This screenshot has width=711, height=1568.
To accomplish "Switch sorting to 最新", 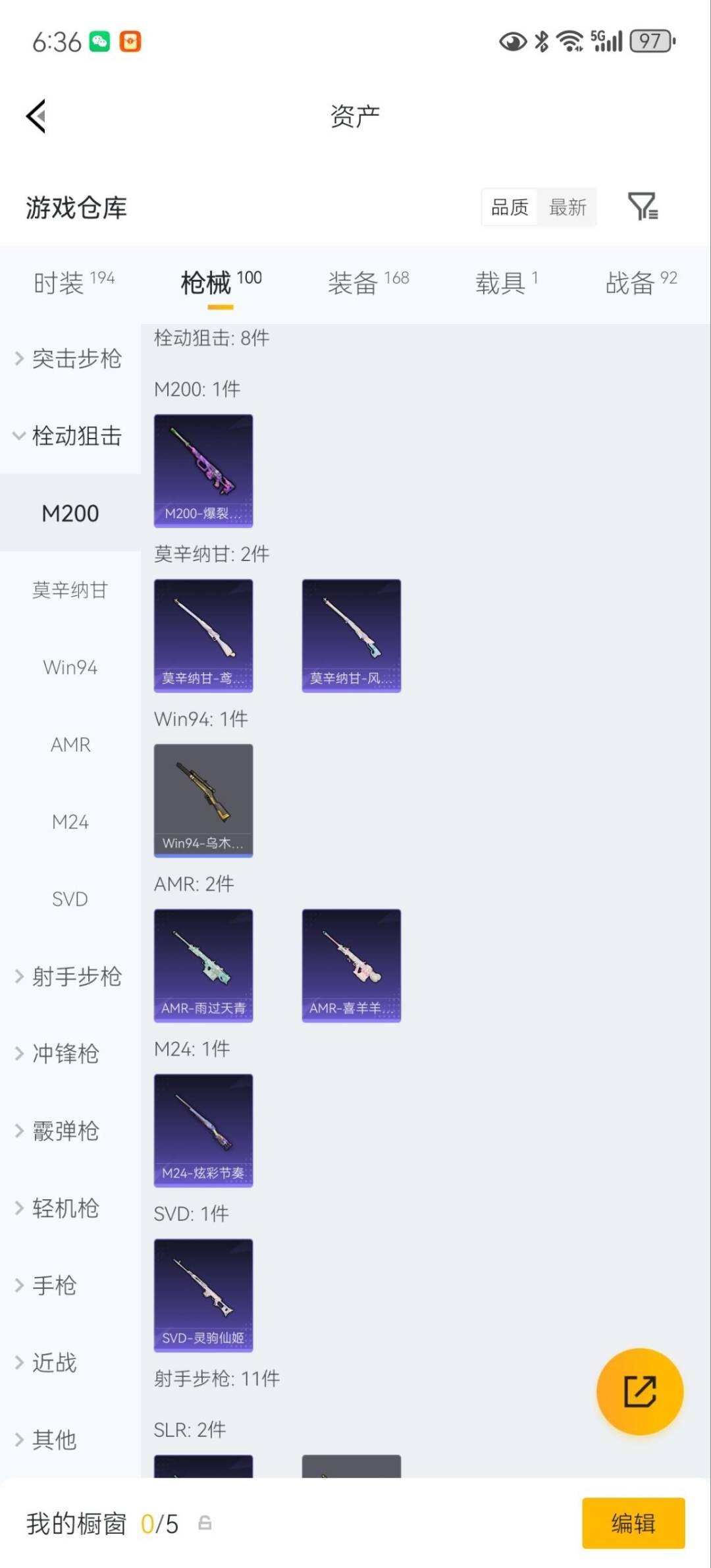I will [567, 207].
